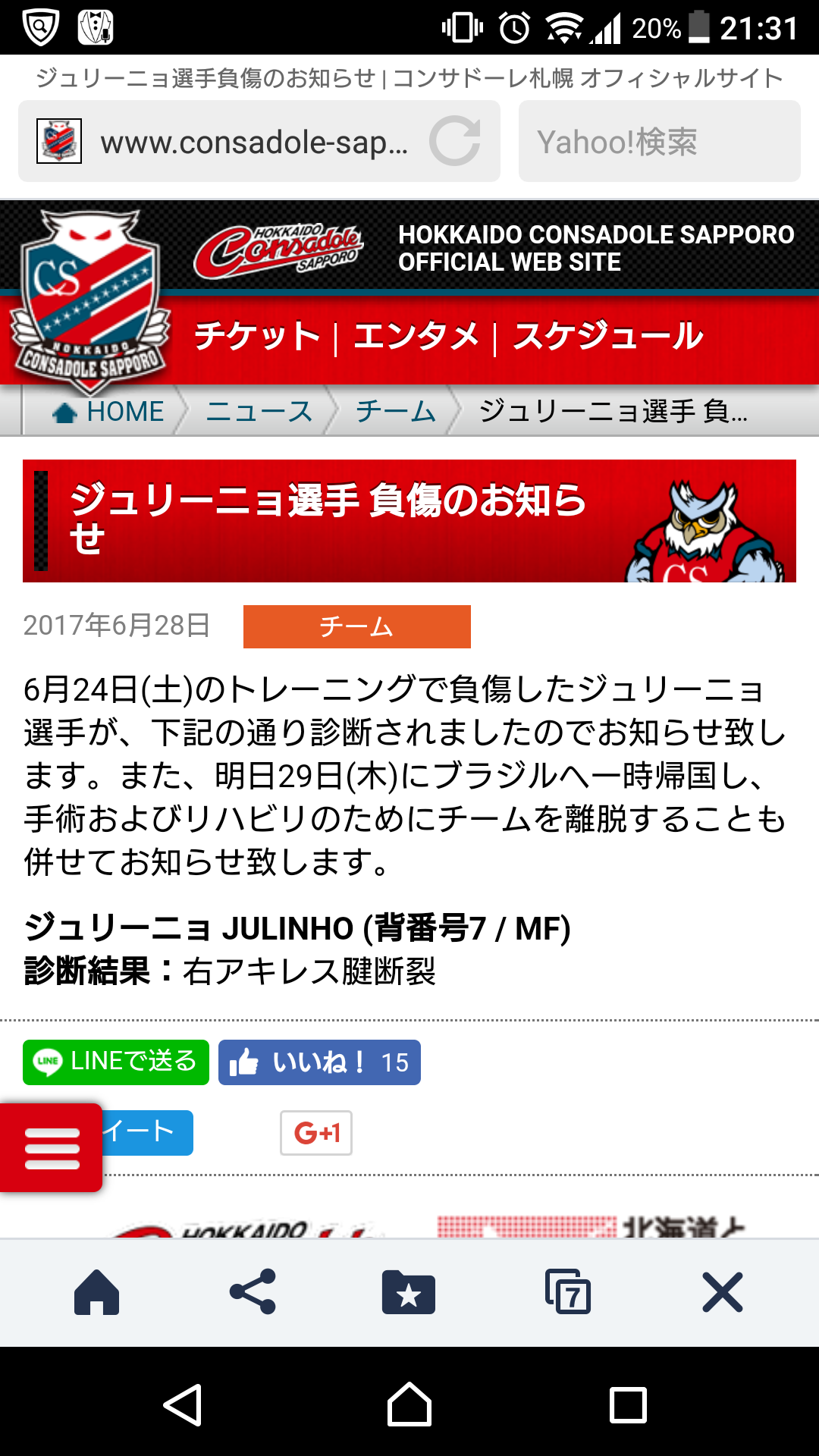The width and height of the screenshot is (819, 1456).
Task: Like the article with いいね！ button
Action: click(319, 1062)
